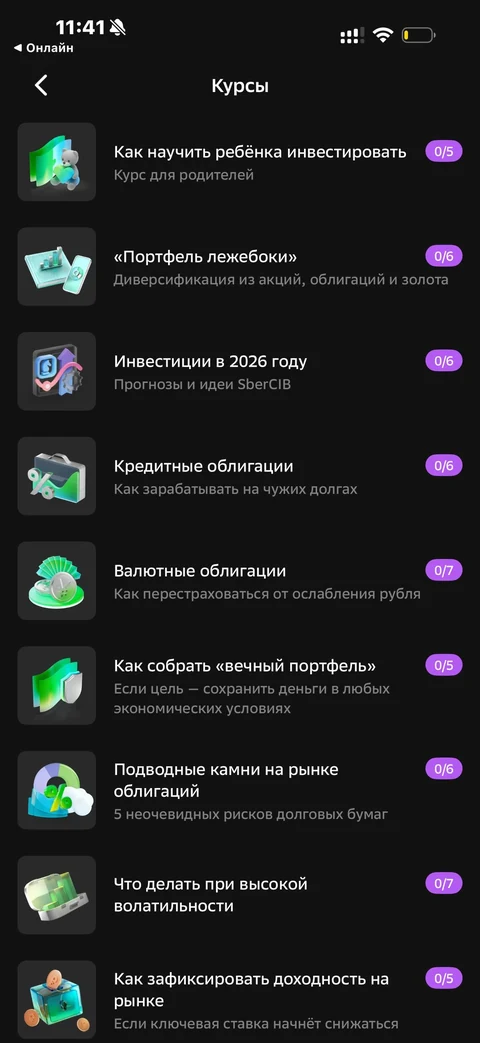480x1043 pixels.
Task: Open «Как собрать вечный портфель» course
Action: pyautogui.click(x=240, y=686)
